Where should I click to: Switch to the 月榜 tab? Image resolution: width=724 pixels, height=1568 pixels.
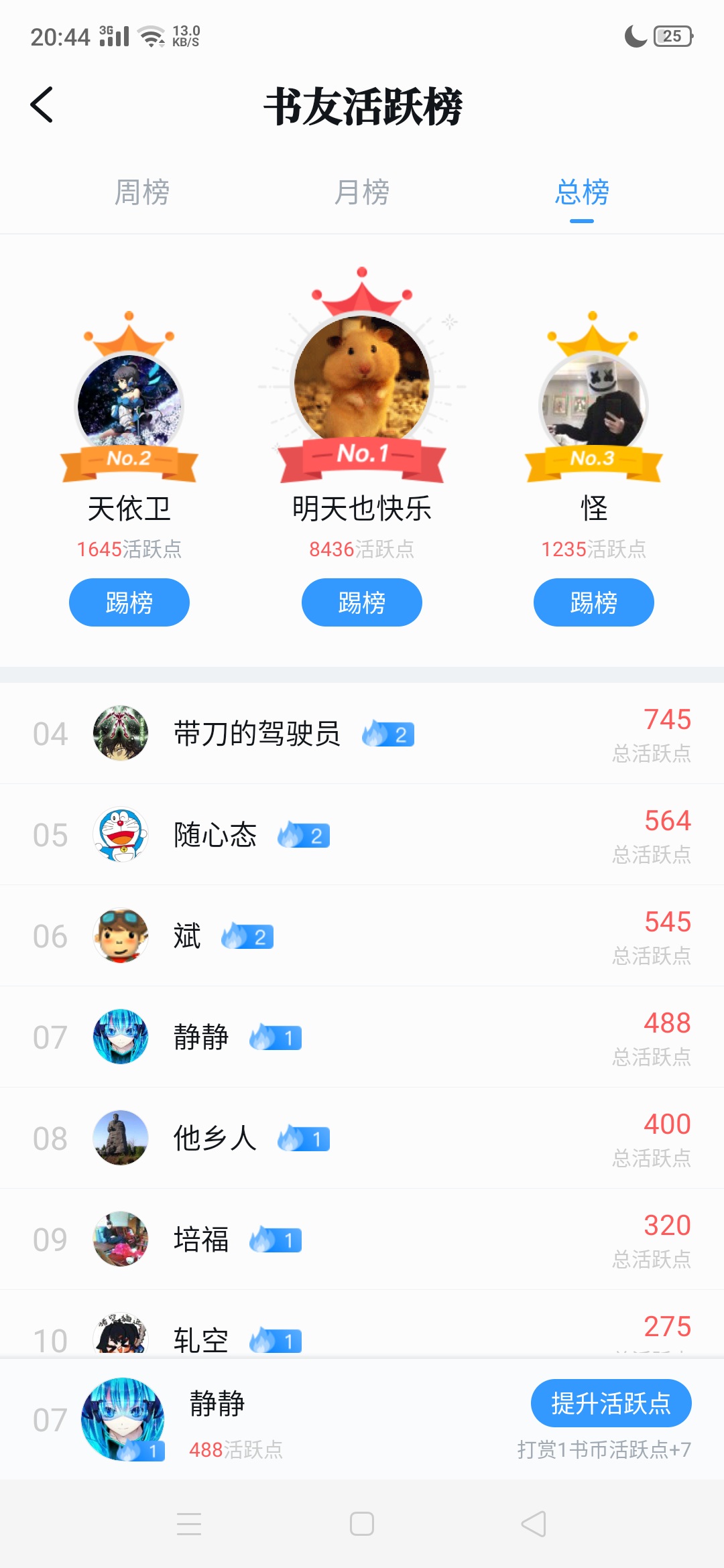(362, 192)
